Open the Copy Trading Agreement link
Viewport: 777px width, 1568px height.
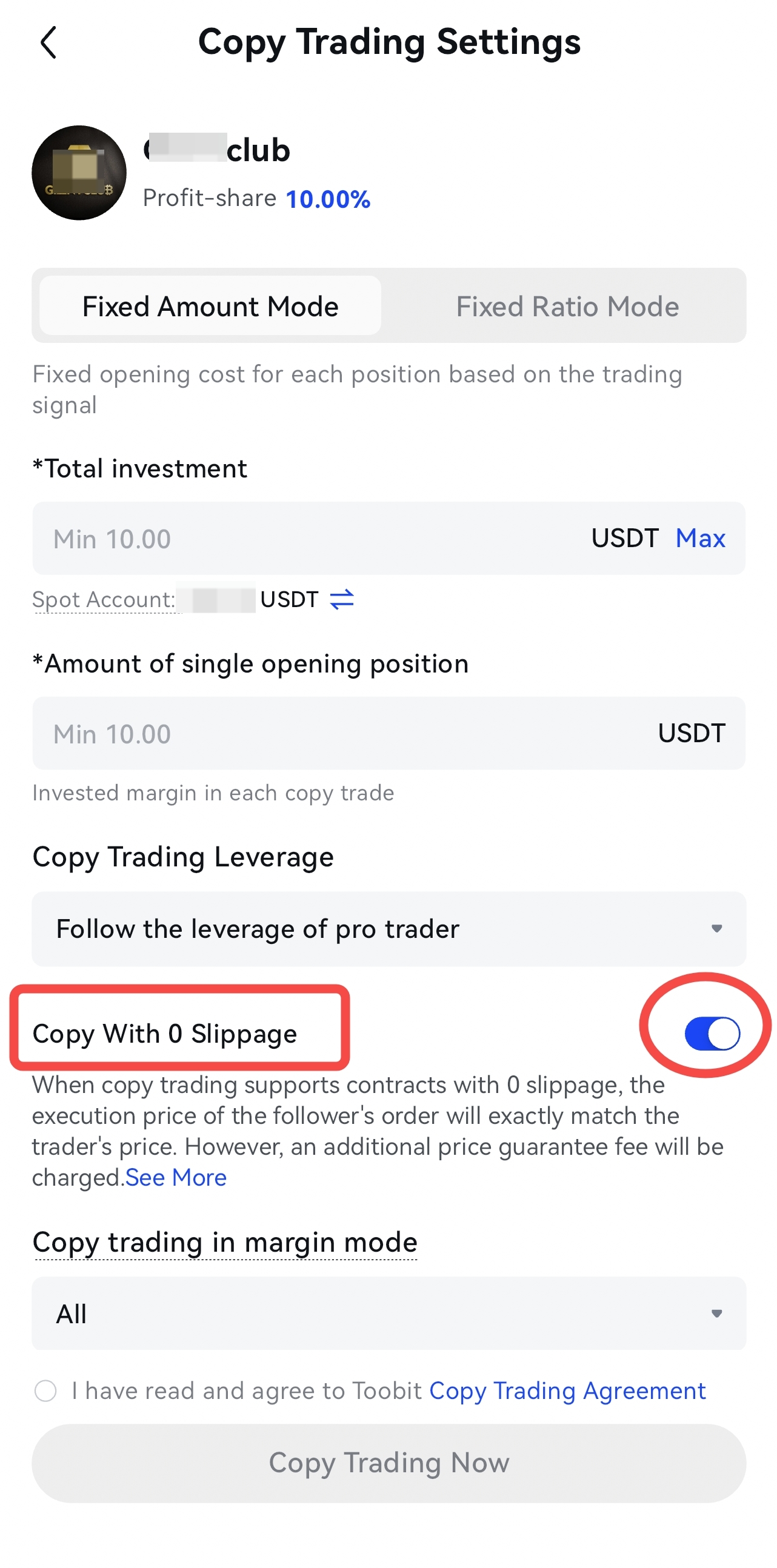[567, 1391]
